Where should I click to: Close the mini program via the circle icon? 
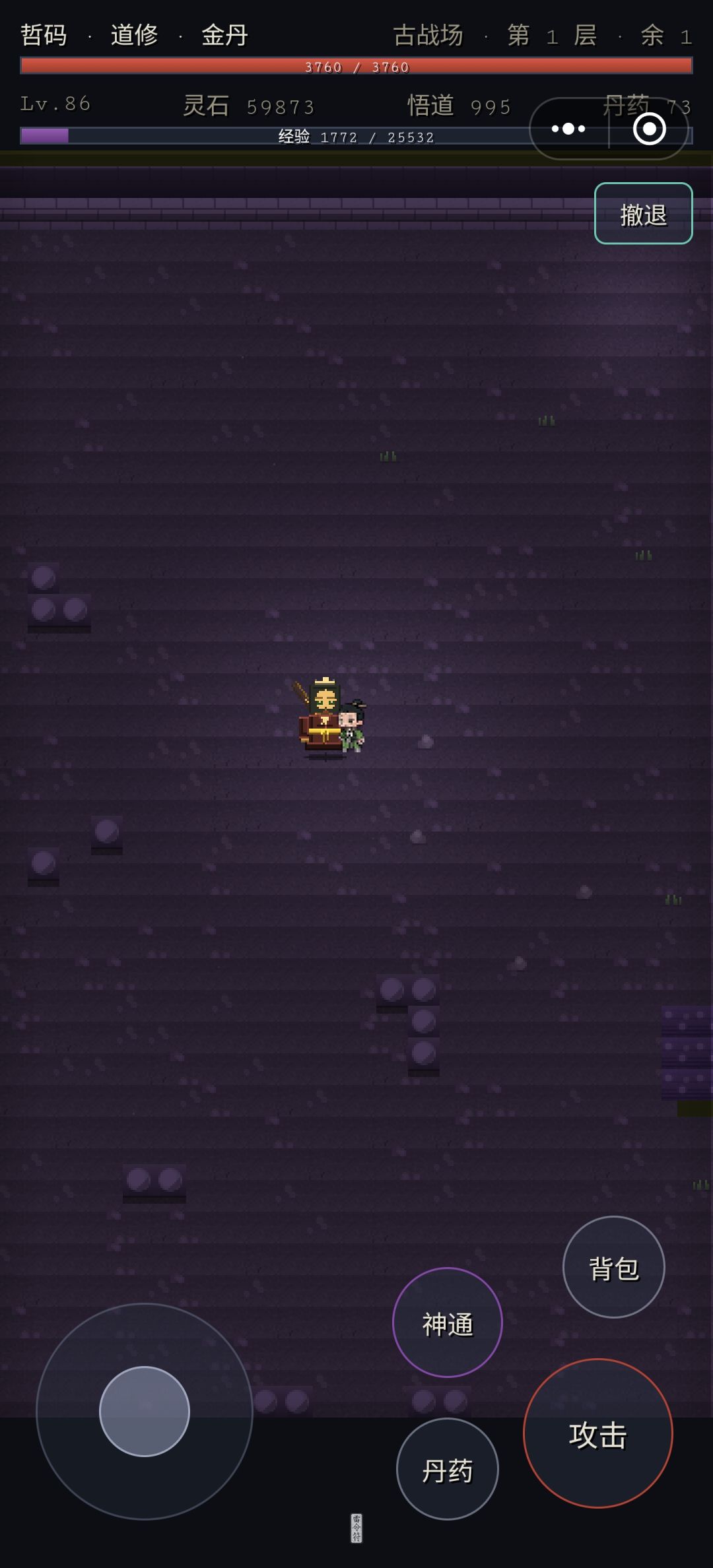click(x=649, y=129)
